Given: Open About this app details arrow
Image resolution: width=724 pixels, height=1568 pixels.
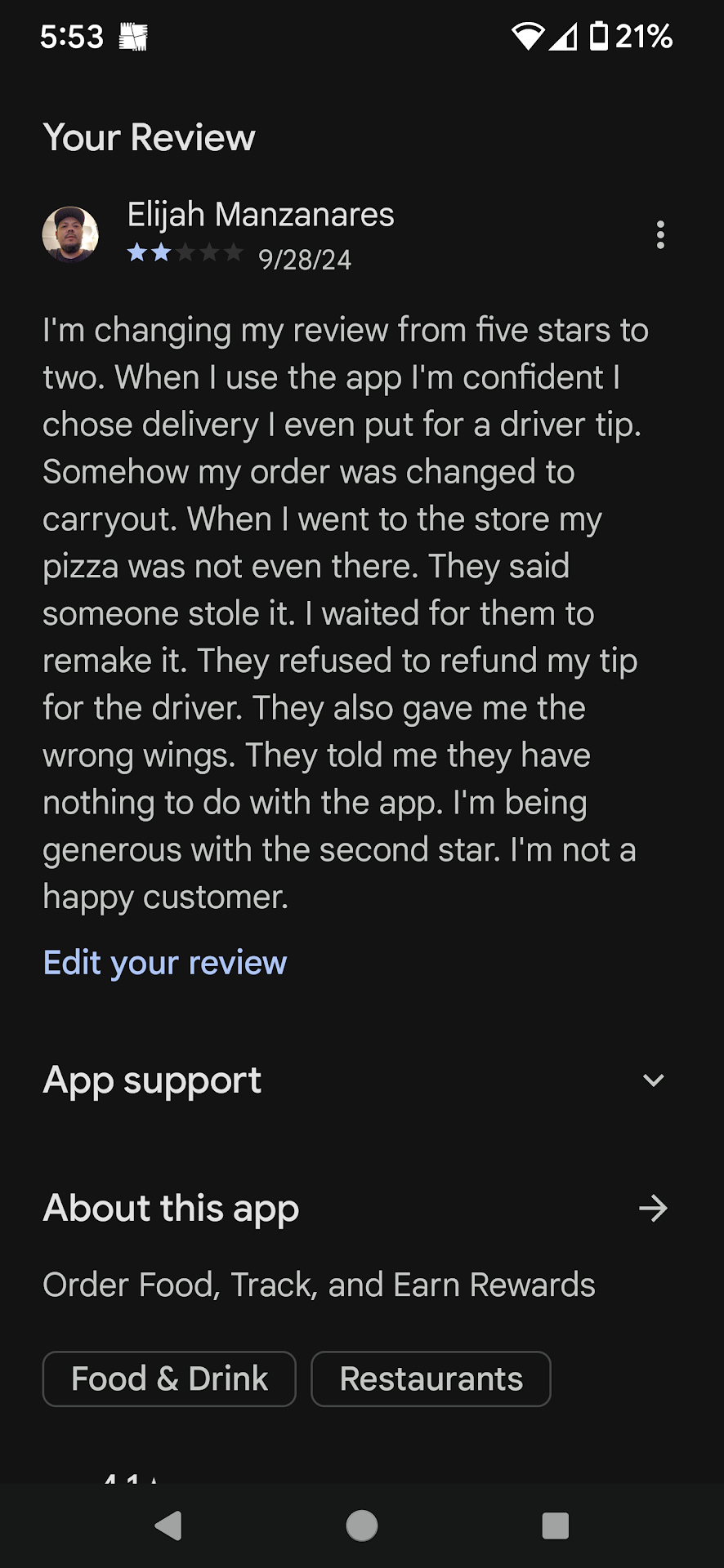Looking at the screenshot, I should click(x=653, y=1208).
